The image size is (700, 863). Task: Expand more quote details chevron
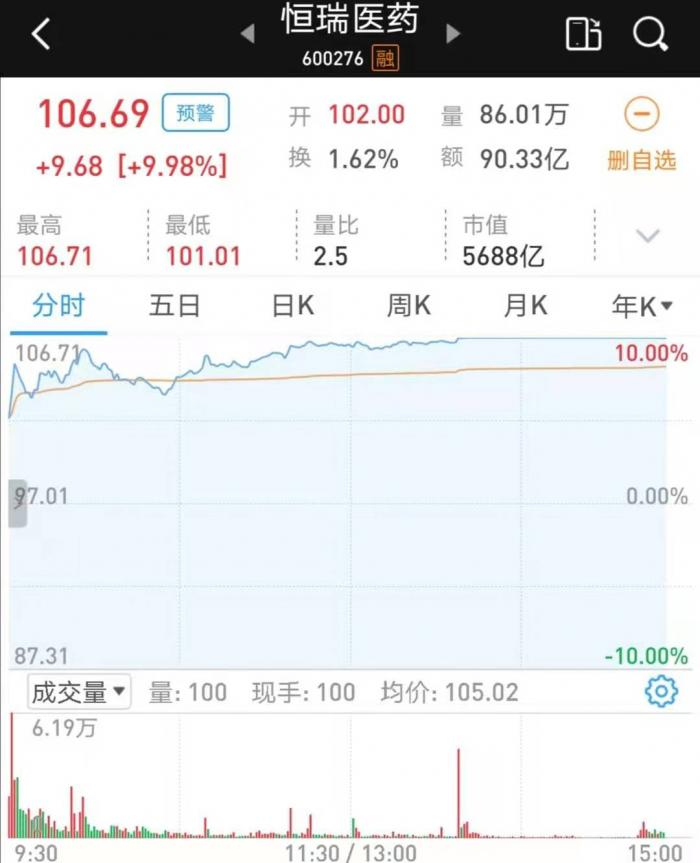pyautogui.click(x=648, y=237)
